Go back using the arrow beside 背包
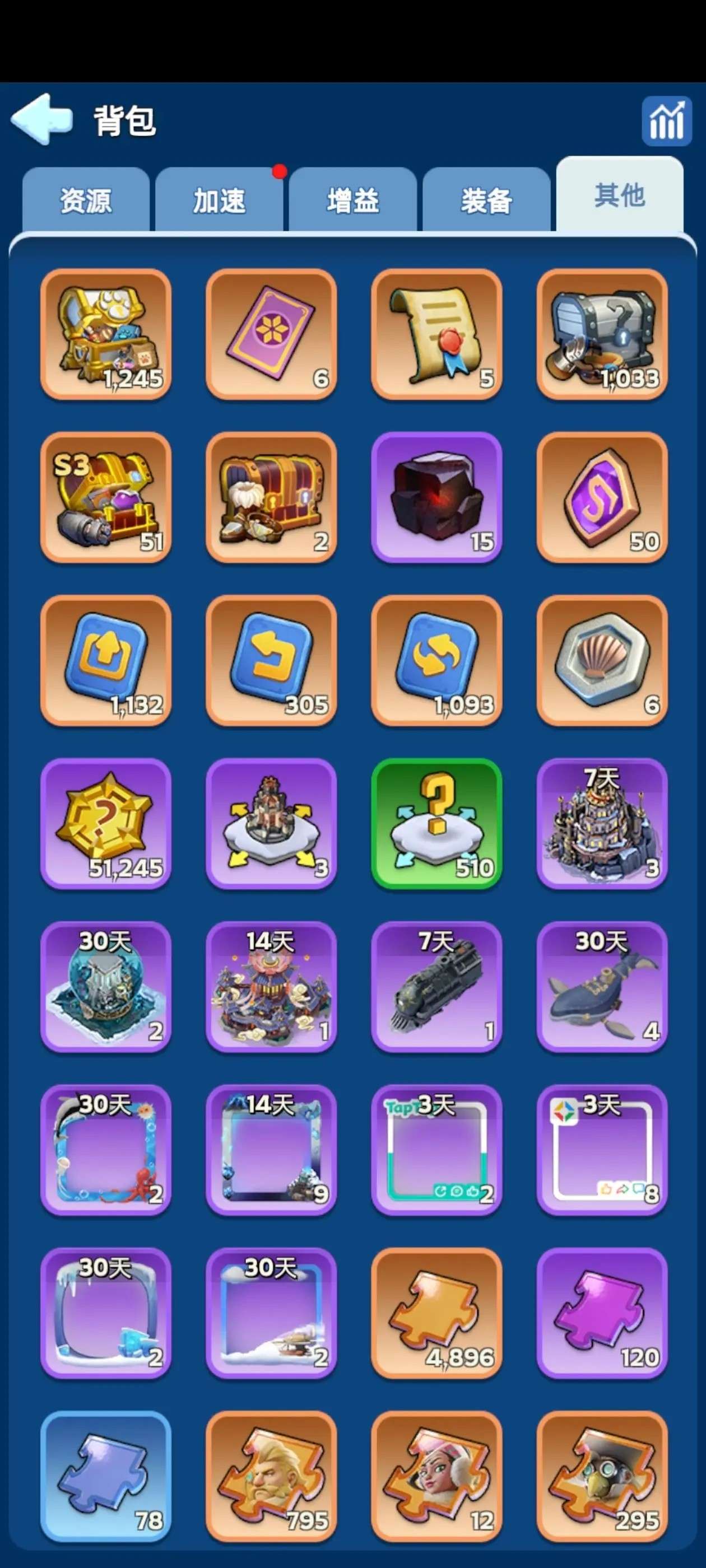The width and height of the screenshot is (706, 1568). [41, 119]
